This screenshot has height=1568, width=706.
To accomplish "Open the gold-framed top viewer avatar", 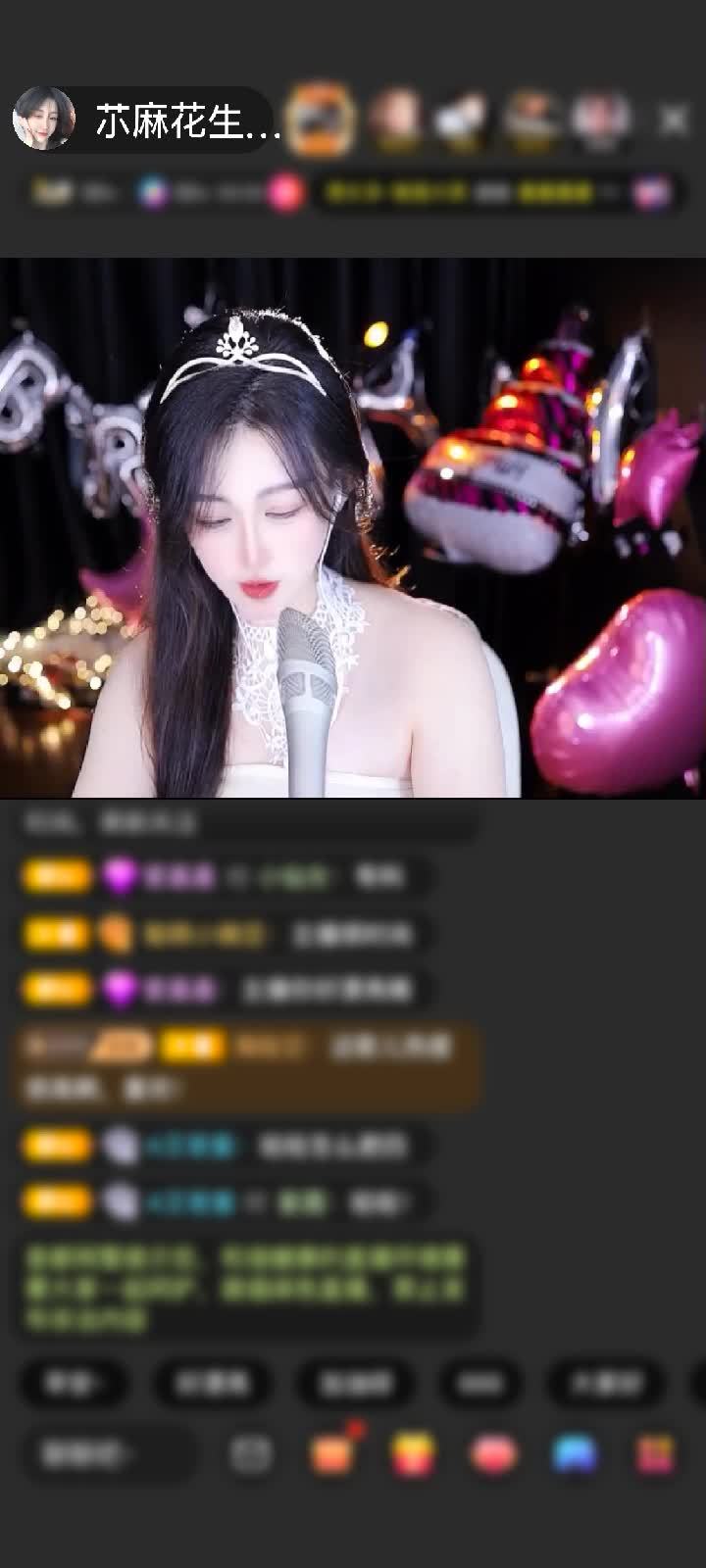I will pyautogui.click(x=322, y=120).
